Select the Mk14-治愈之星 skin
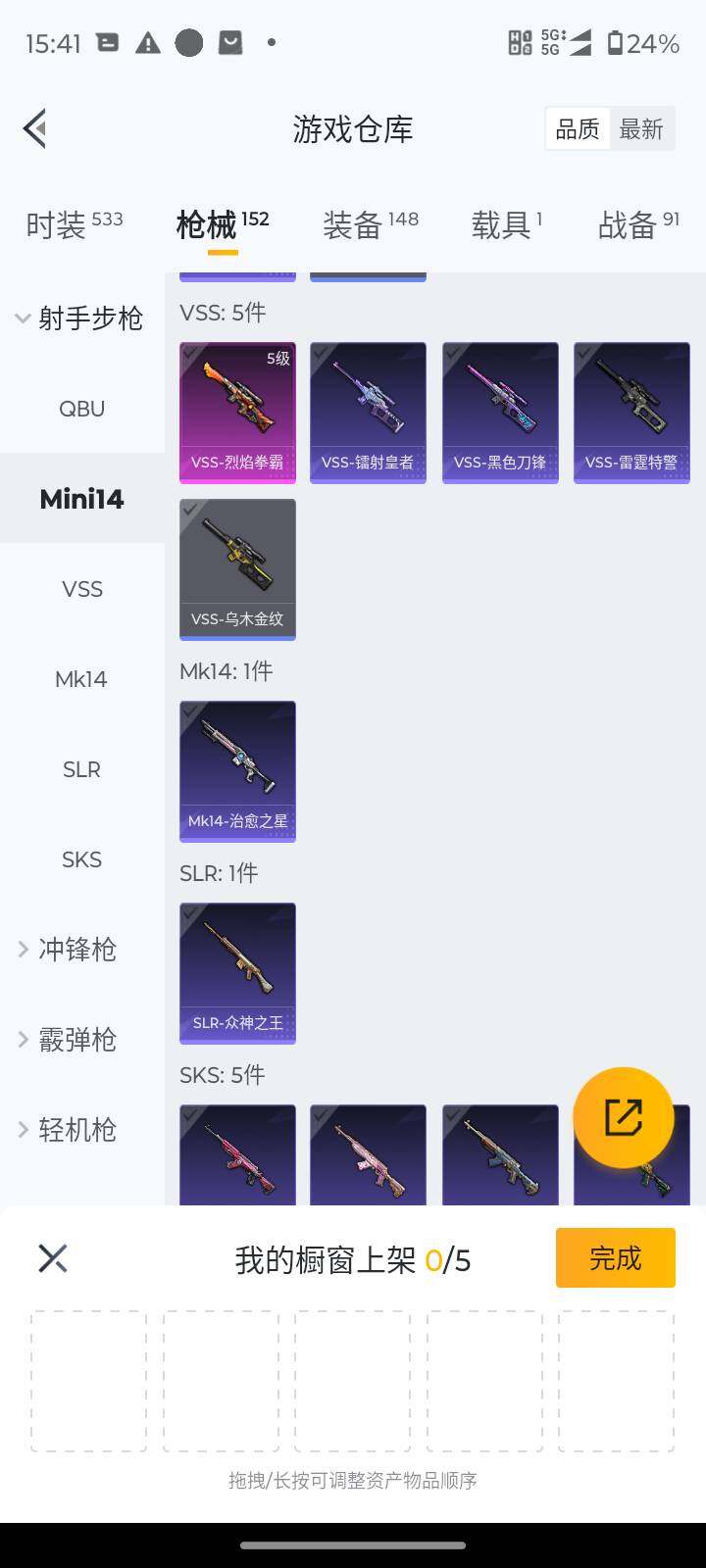The height and width of the screenshot is (1568, 706). (237, 770)
